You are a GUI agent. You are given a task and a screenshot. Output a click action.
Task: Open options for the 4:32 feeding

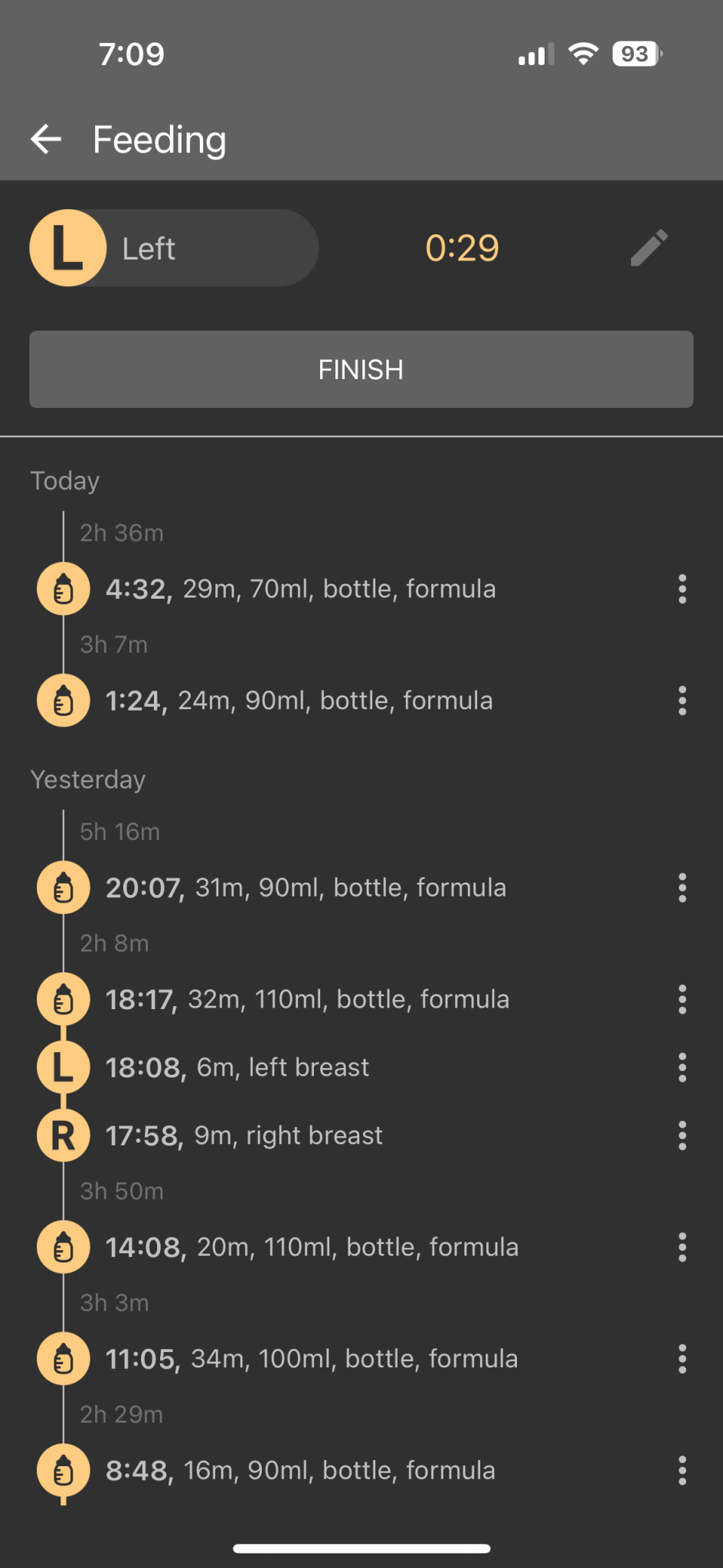click(x=682, y=590)
